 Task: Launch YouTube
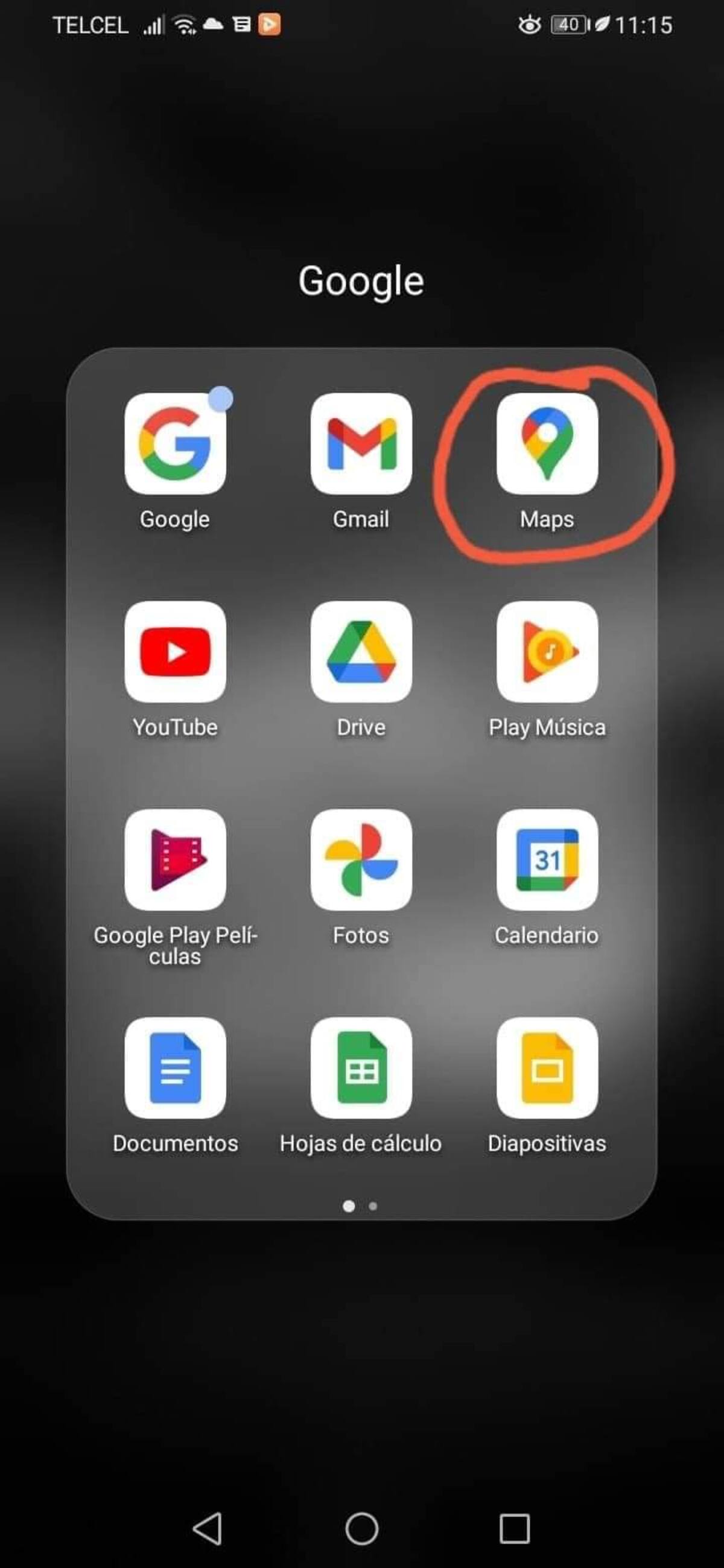175,651
